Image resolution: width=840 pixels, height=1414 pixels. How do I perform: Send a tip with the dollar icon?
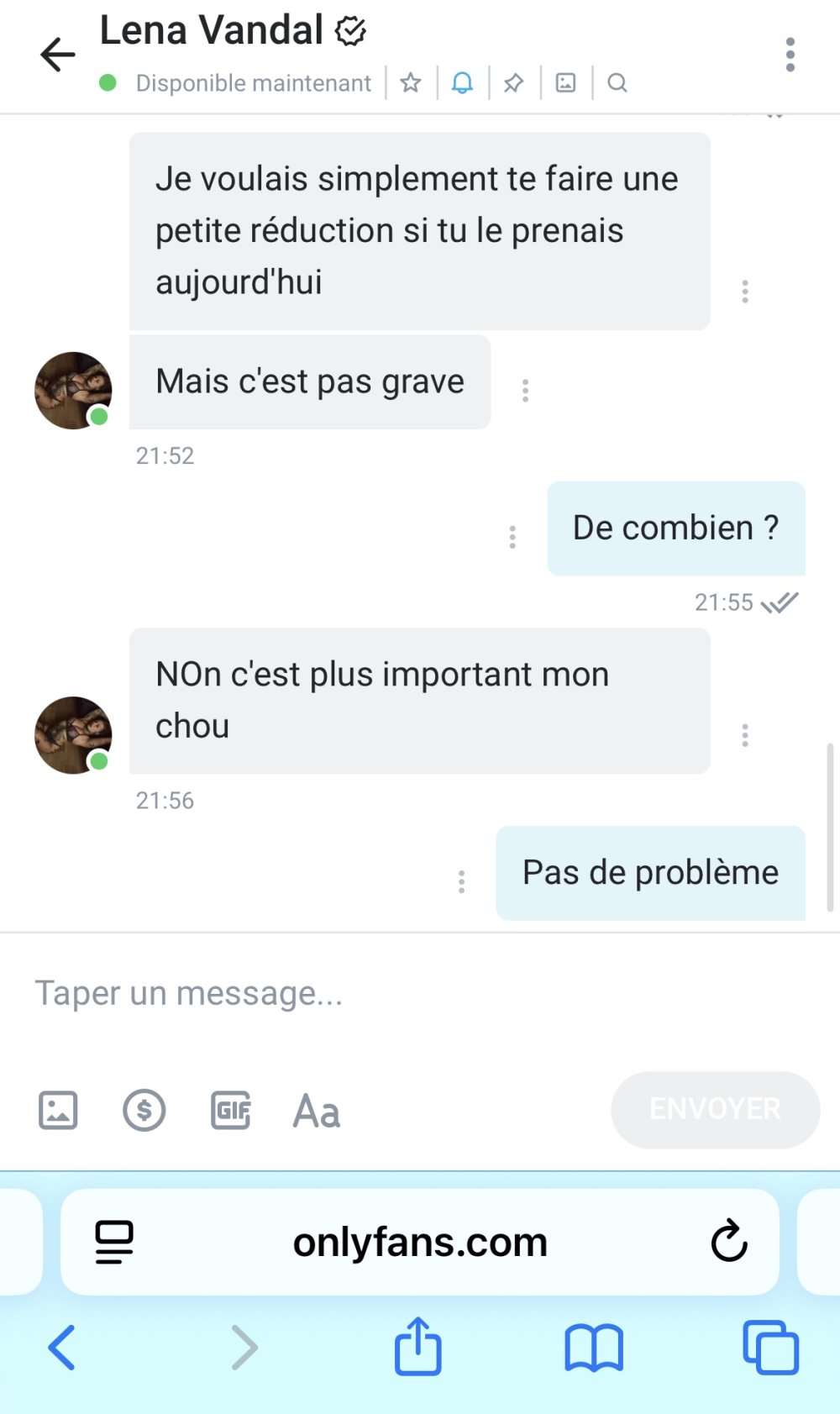coord(144,1110)
